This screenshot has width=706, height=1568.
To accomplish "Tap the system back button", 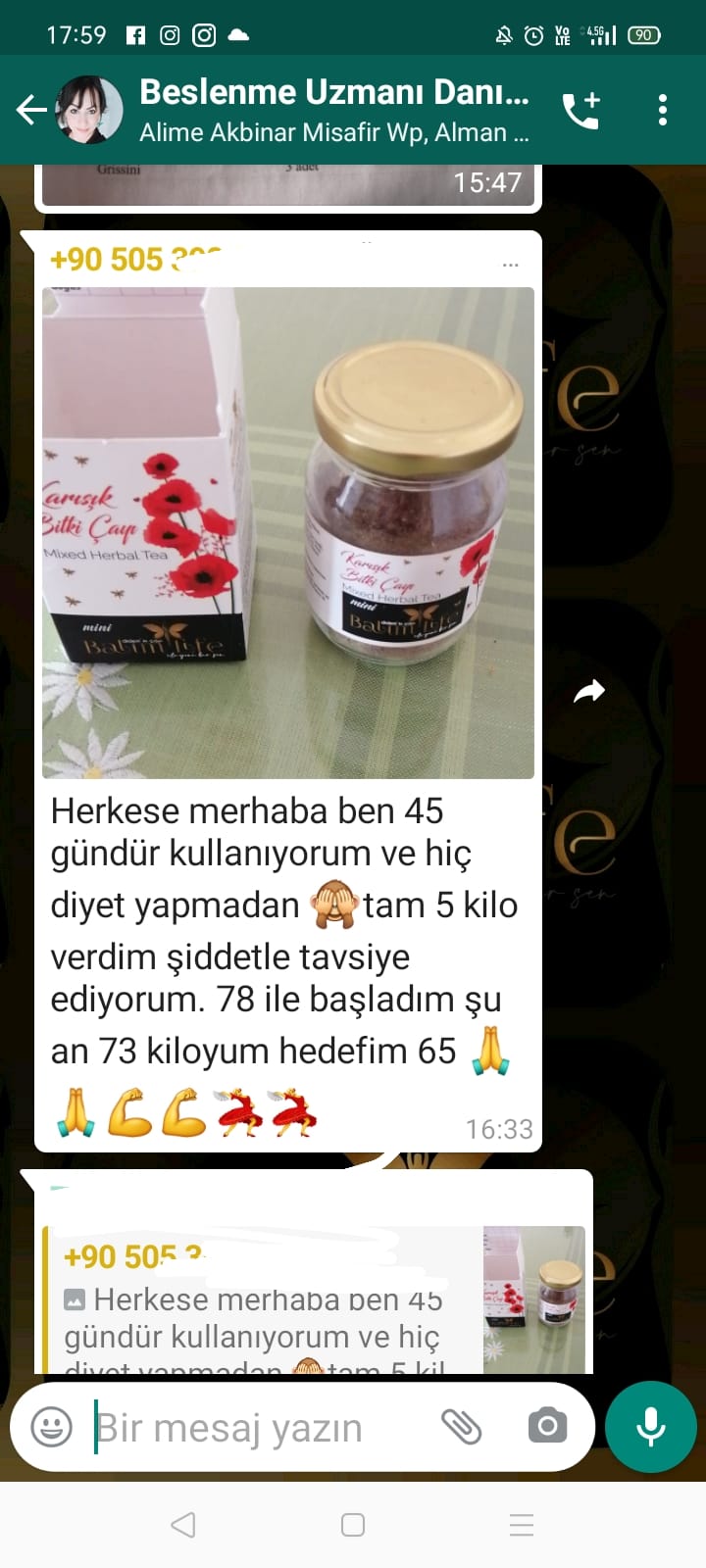I will [x=183, y=1525].
